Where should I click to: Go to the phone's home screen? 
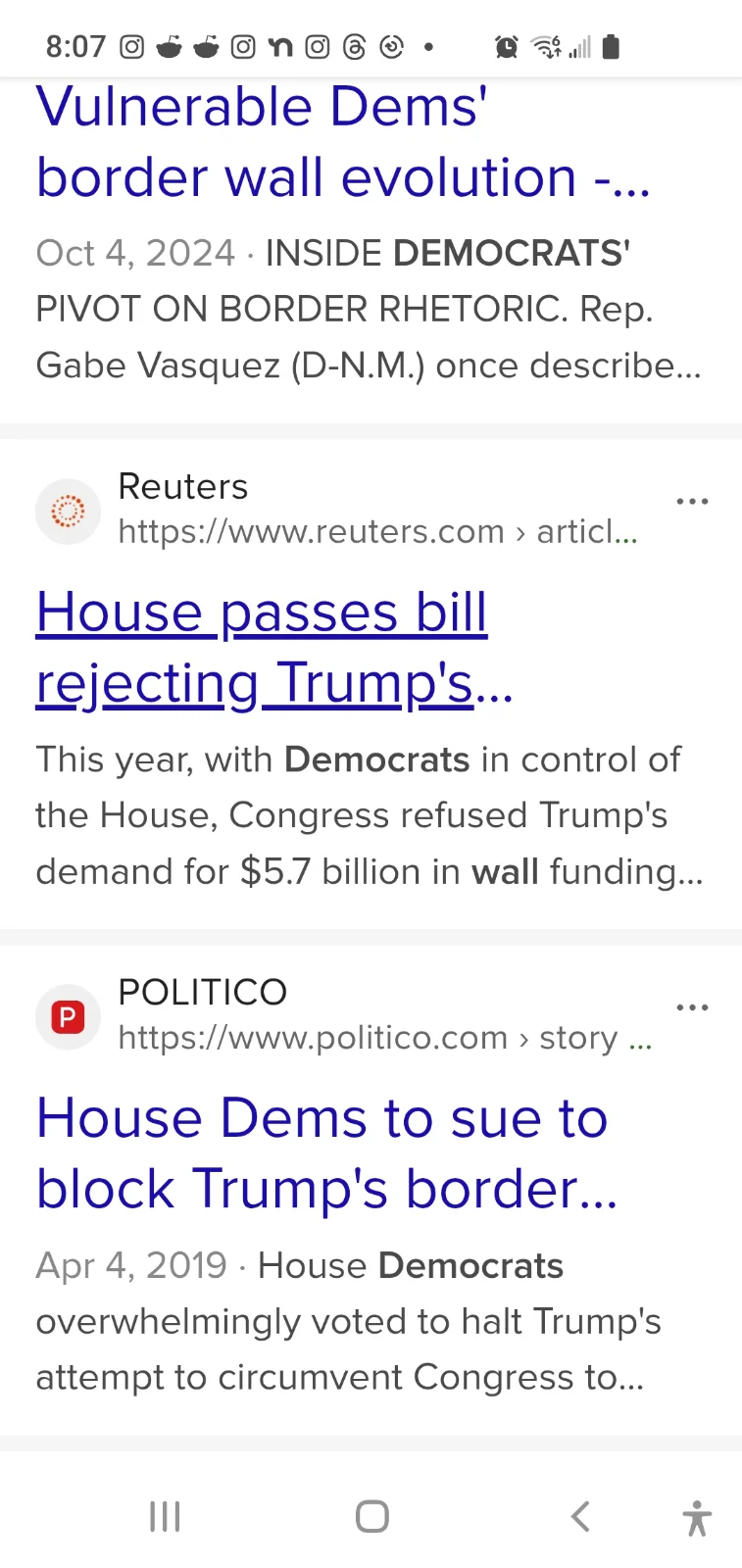point(371,1516)
